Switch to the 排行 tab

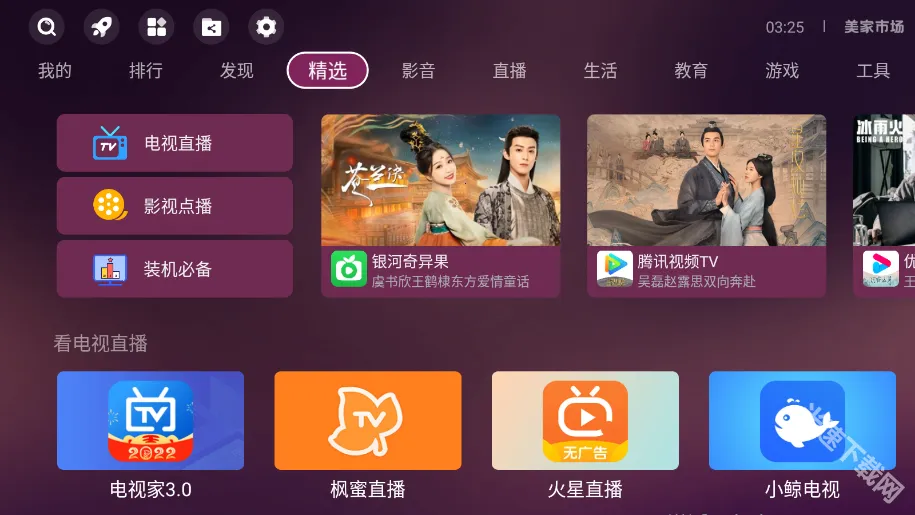pos(146,71)
